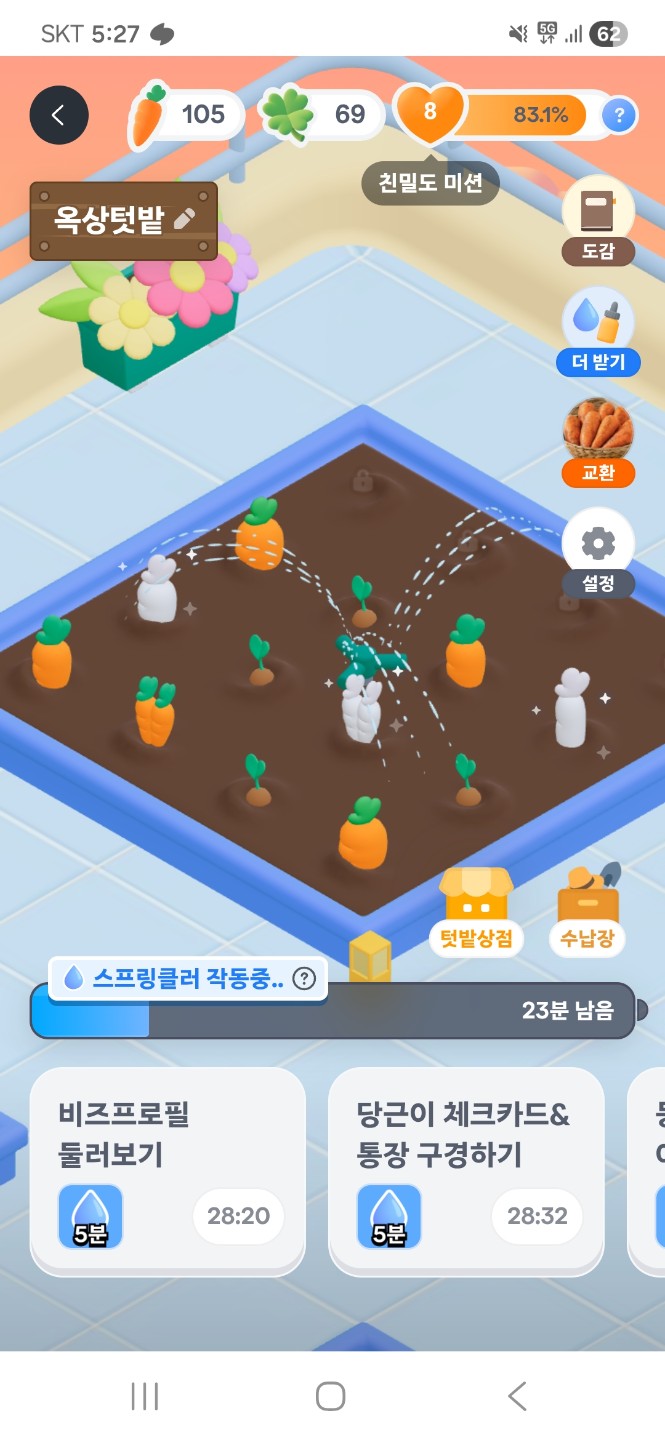Visit the 텃밭상점 shop
Viewport: 665px width, 1440px height.
coord(476,911)
